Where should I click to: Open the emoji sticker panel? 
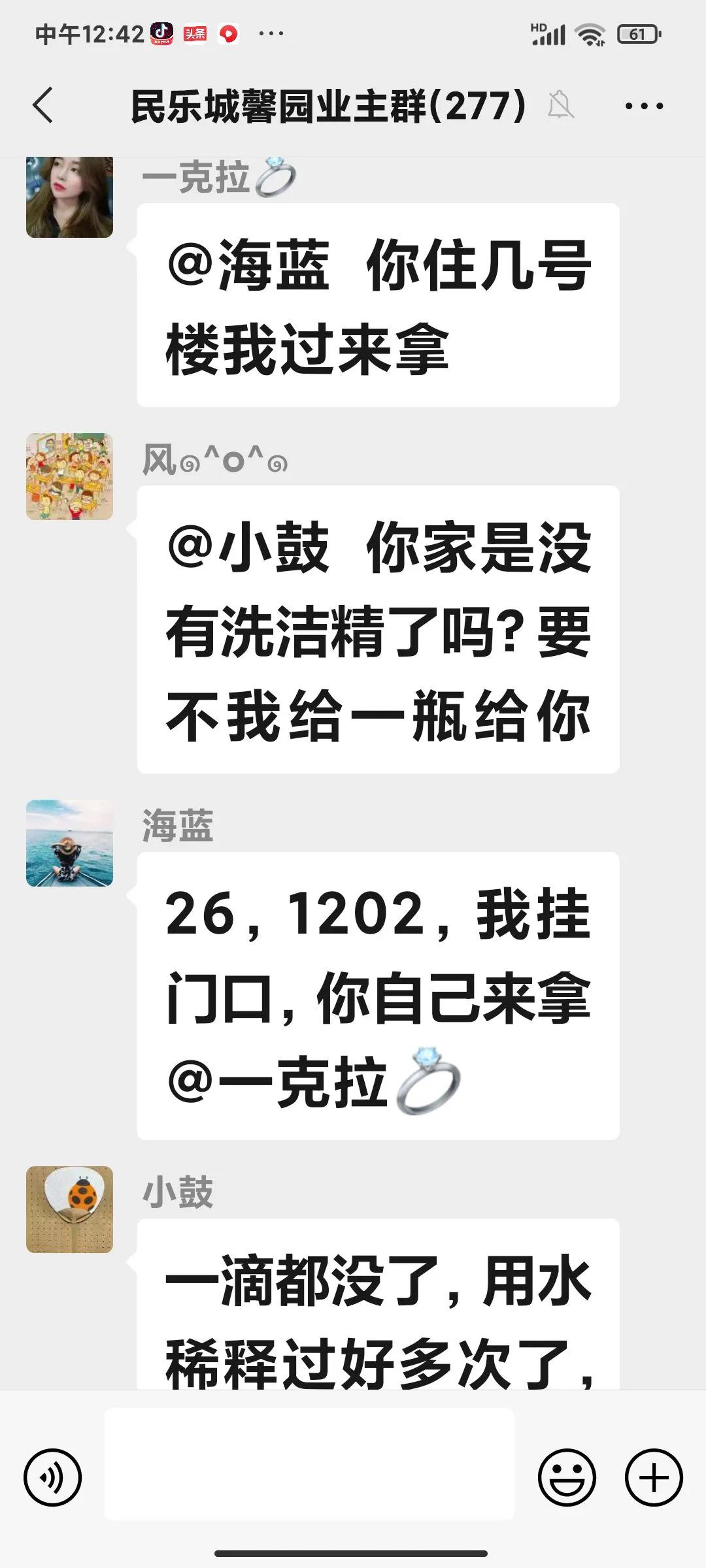(x=567, y=1477)
